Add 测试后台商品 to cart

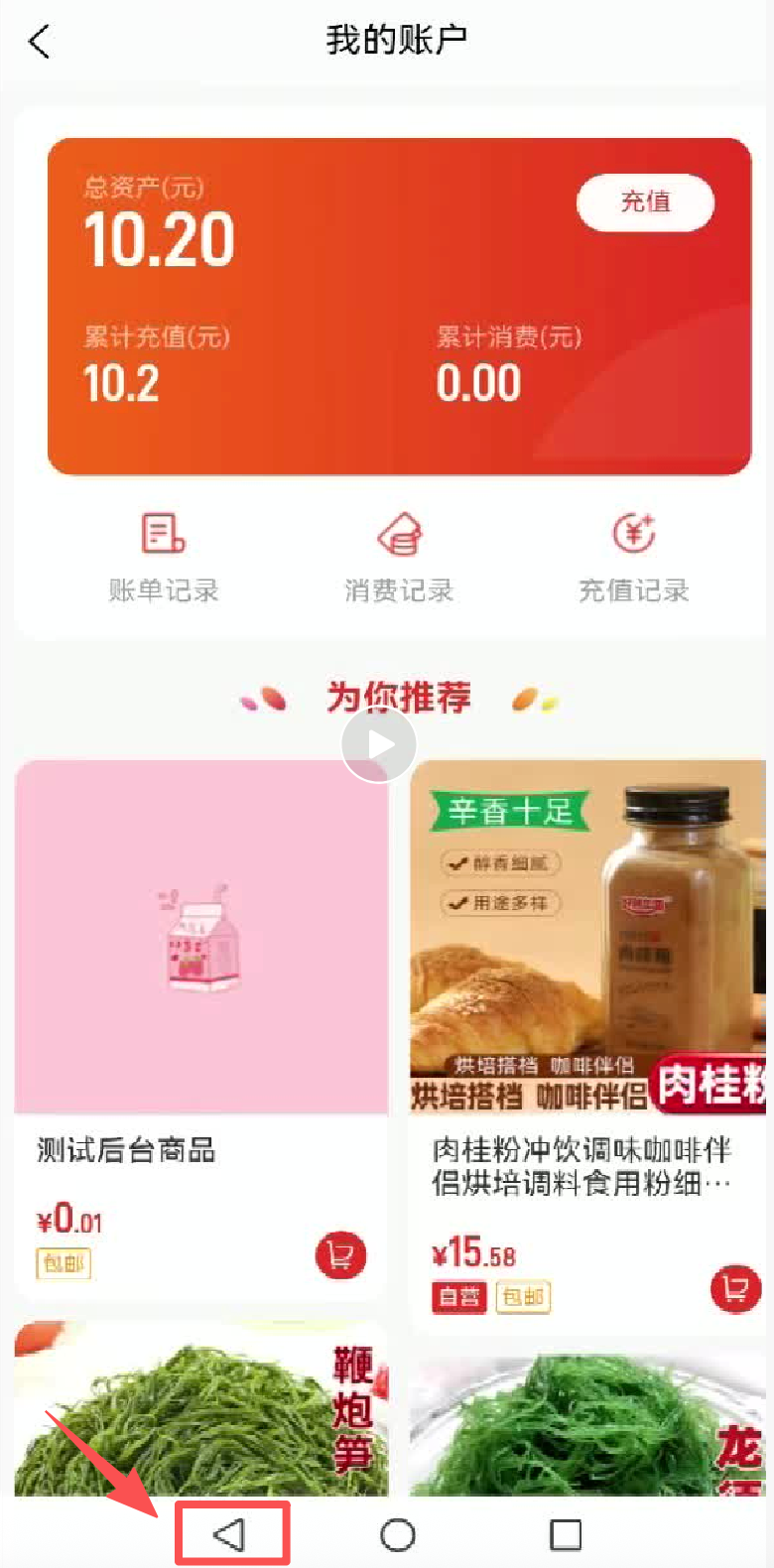pos(340,1255)
